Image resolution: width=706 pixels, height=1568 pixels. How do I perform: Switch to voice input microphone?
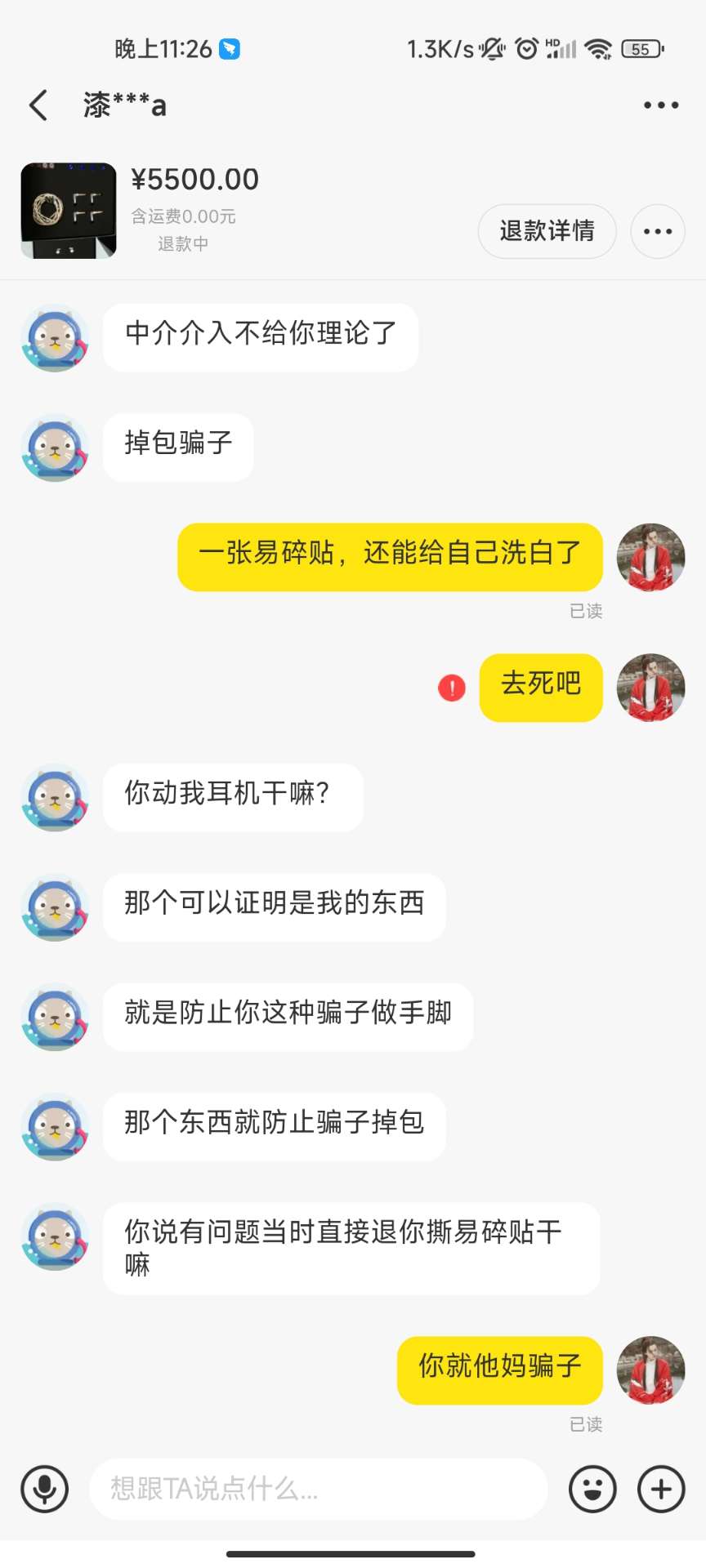pyautogui.click(x=45, y=1489)
